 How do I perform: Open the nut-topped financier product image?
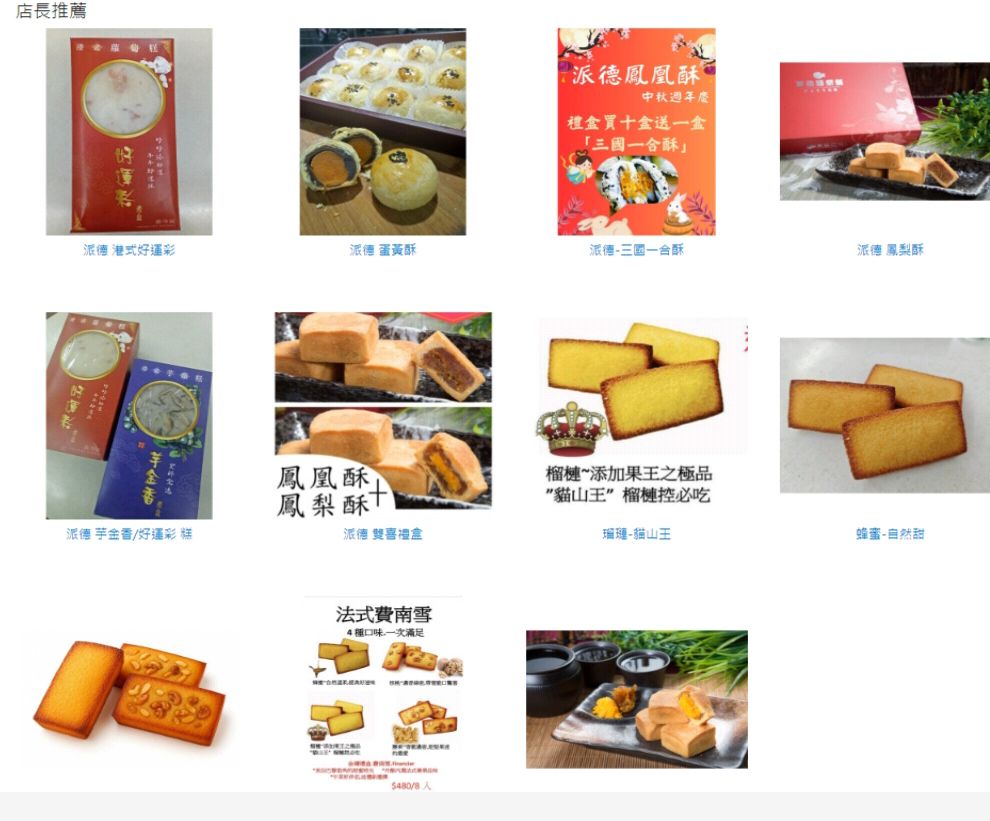point(129,692)
